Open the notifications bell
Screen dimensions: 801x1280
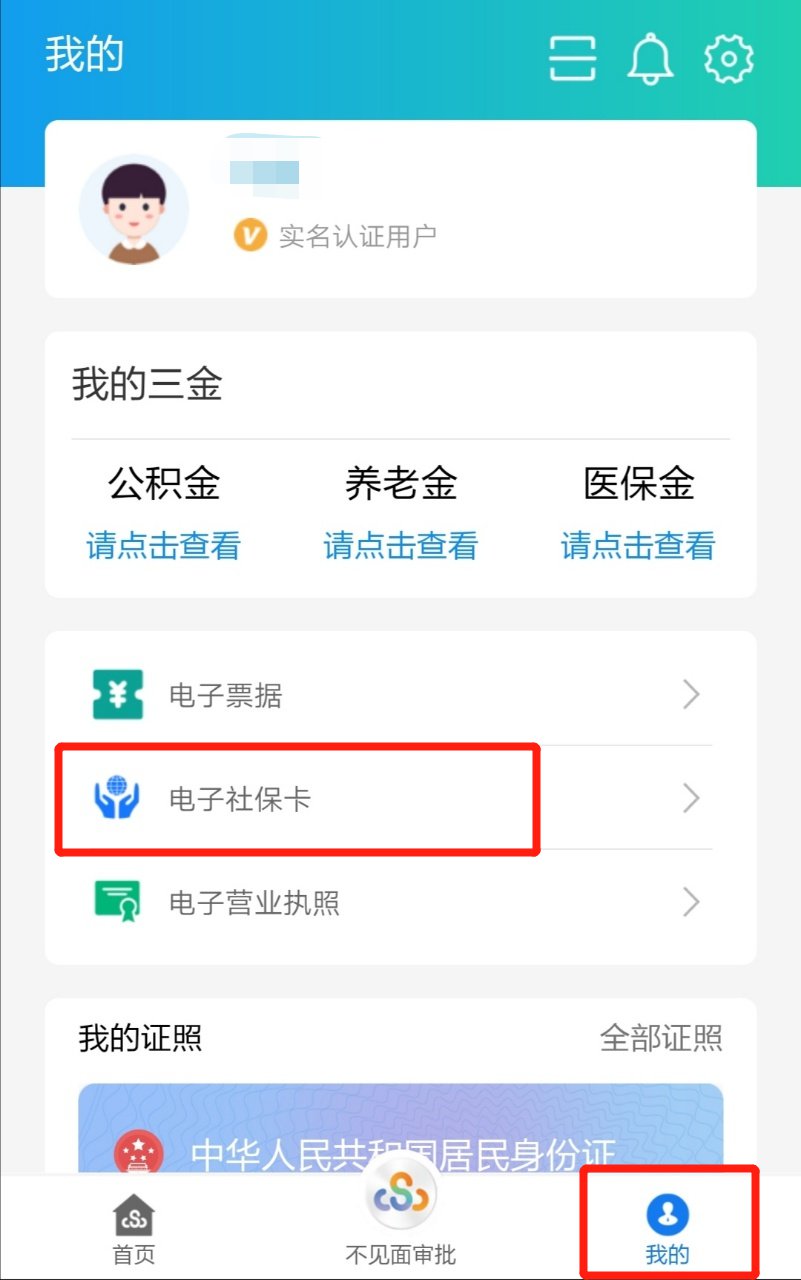(650, 59)
